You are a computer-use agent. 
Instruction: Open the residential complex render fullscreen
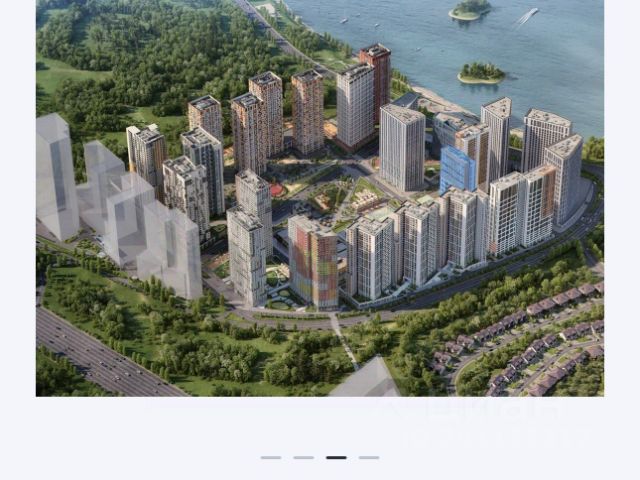pyautogui.click(x=320, y=198)
